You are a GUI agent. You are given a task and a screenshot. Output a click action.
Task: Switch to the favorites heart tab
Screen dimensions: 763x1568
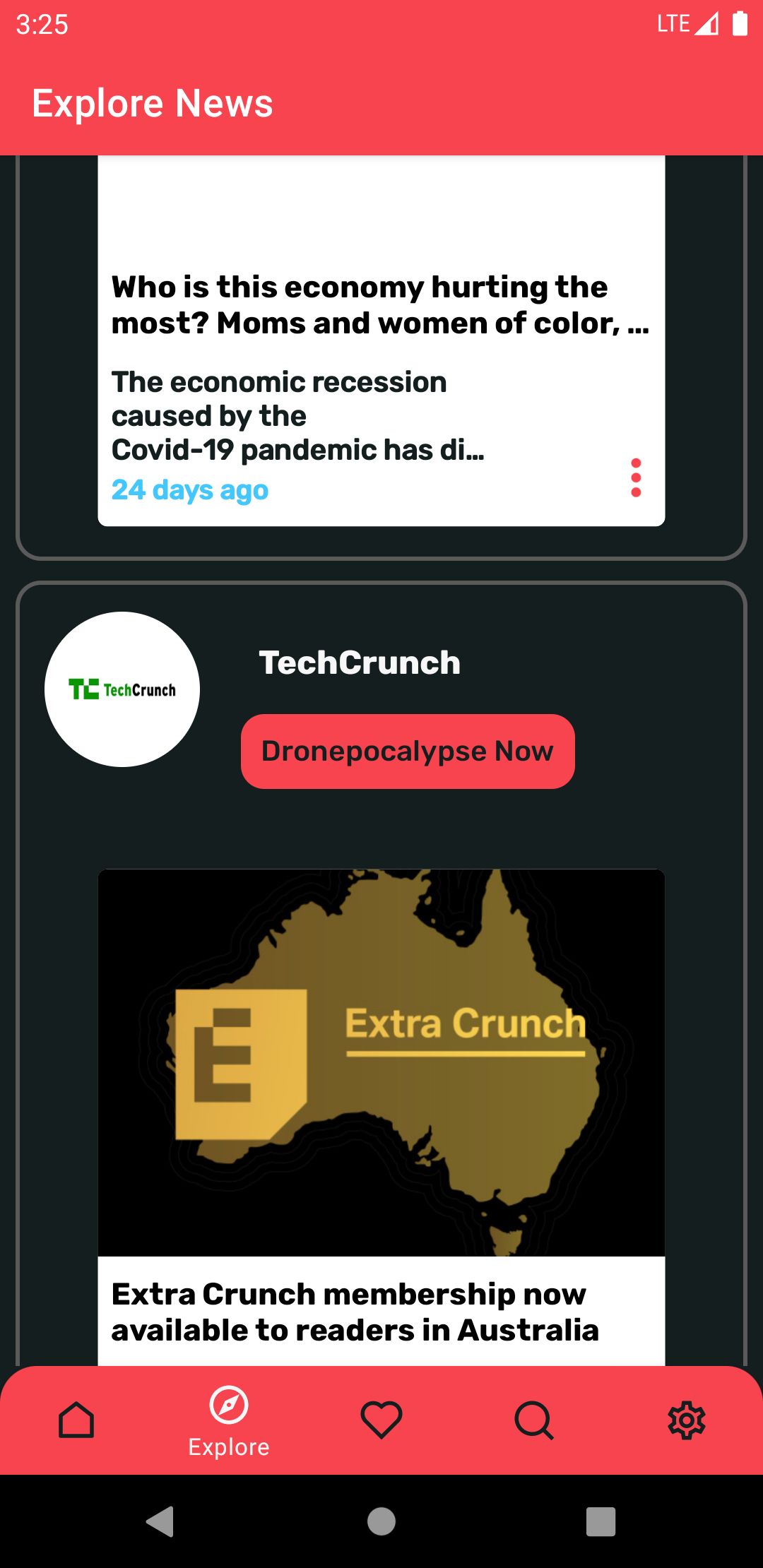[x=381, y=1420]
